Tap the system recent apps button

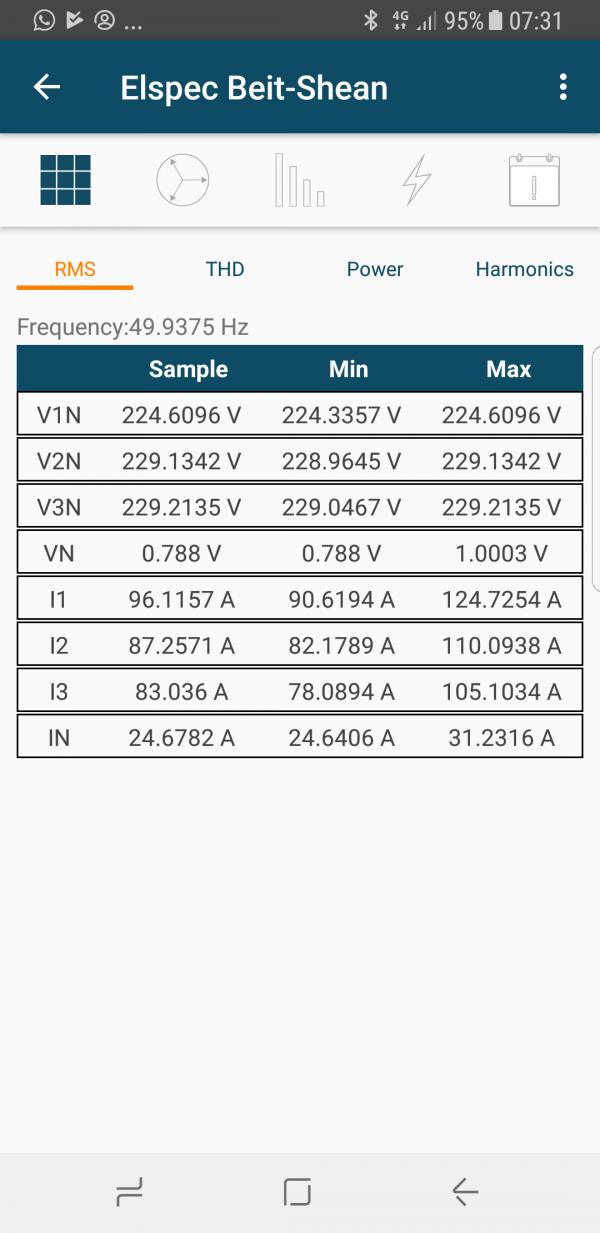coord(129,1191)
